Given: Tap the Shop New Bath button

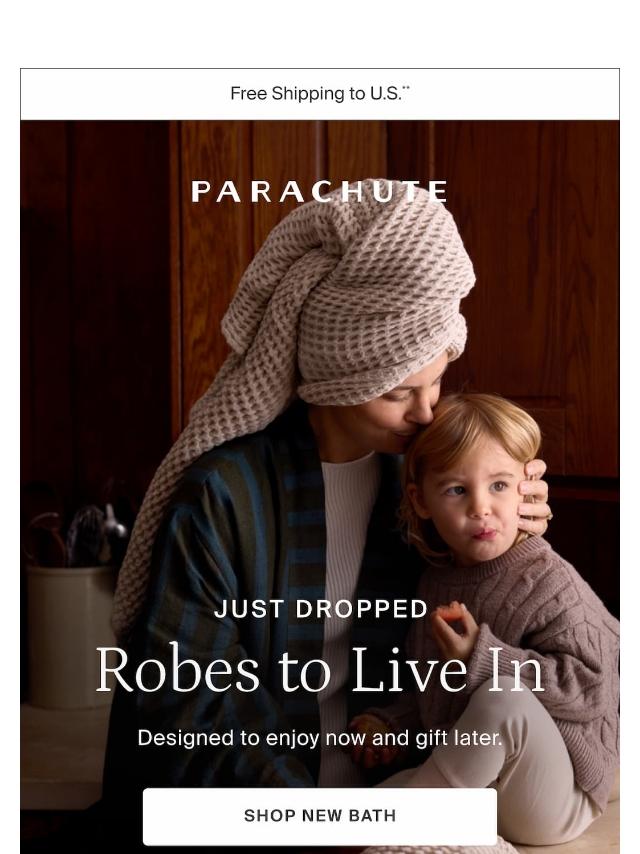Looking at the screenshot, I should pos(320,816).
